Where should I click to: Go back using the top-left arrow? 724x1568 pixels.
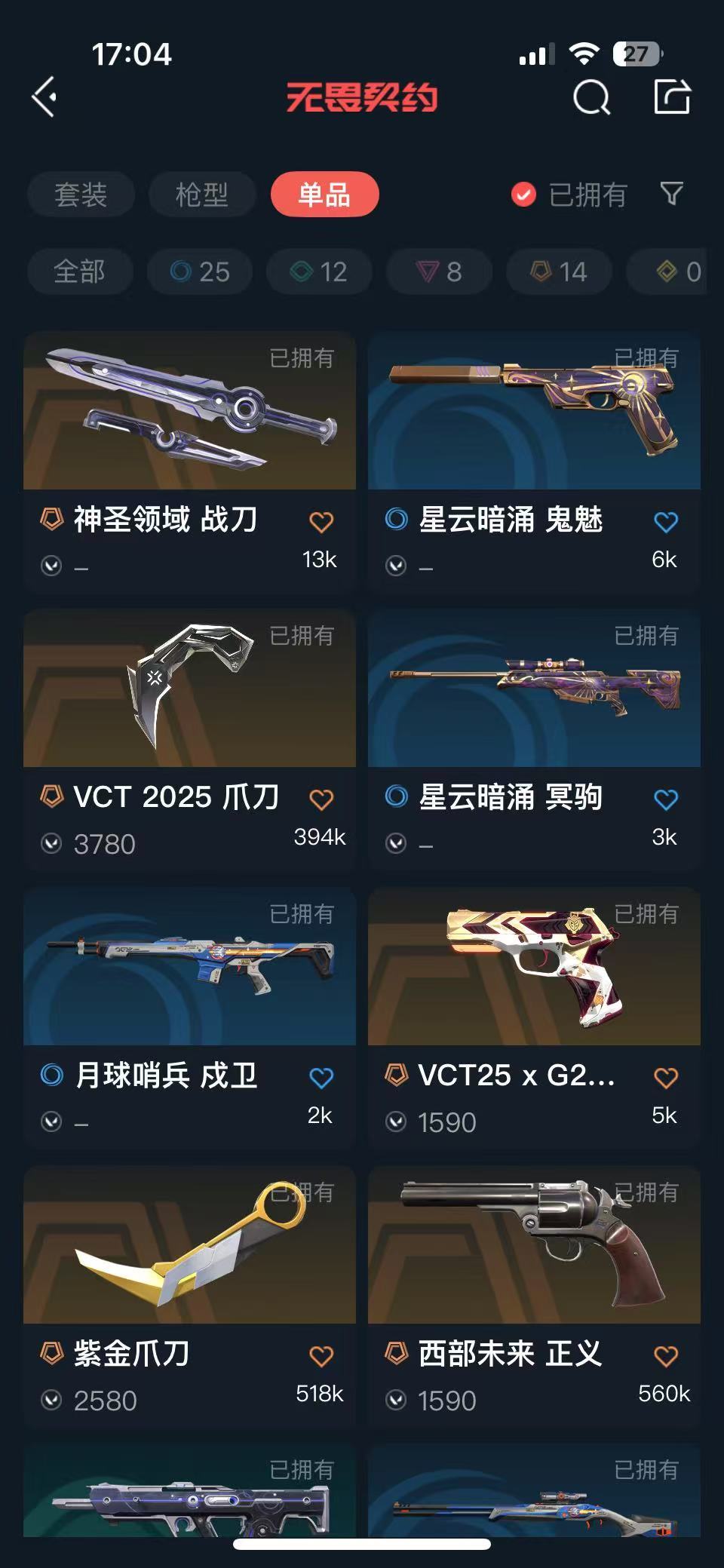pos(44,97)
